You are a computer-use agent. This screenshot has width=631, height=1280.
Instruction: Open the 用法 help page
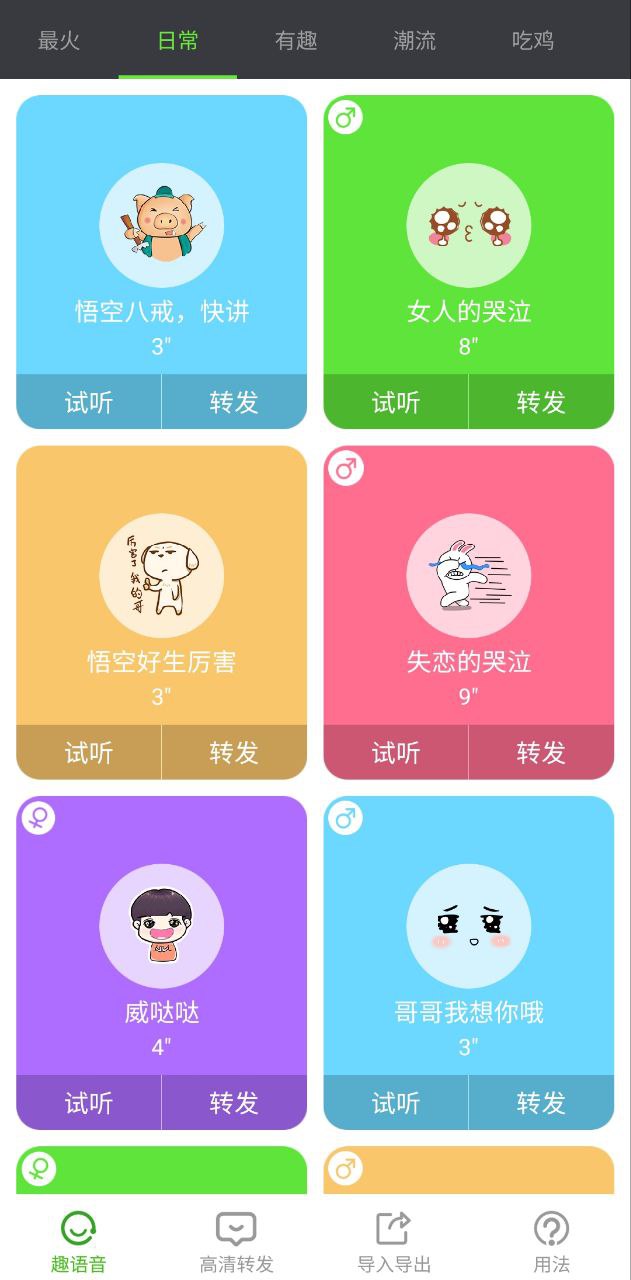tap(551, 1241)
